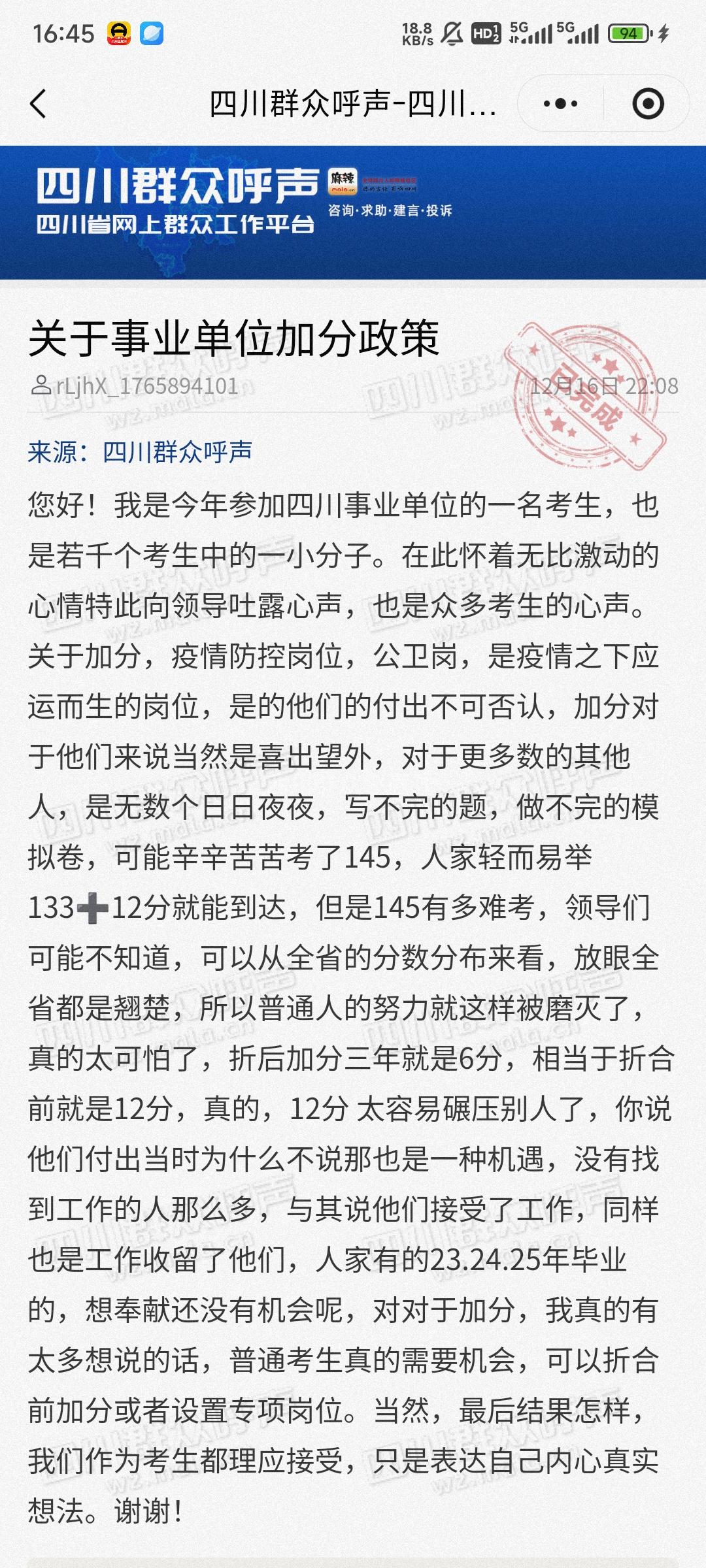
Task: Open the 四川群众呼声 source link
Action: click(x=177, y=452)
